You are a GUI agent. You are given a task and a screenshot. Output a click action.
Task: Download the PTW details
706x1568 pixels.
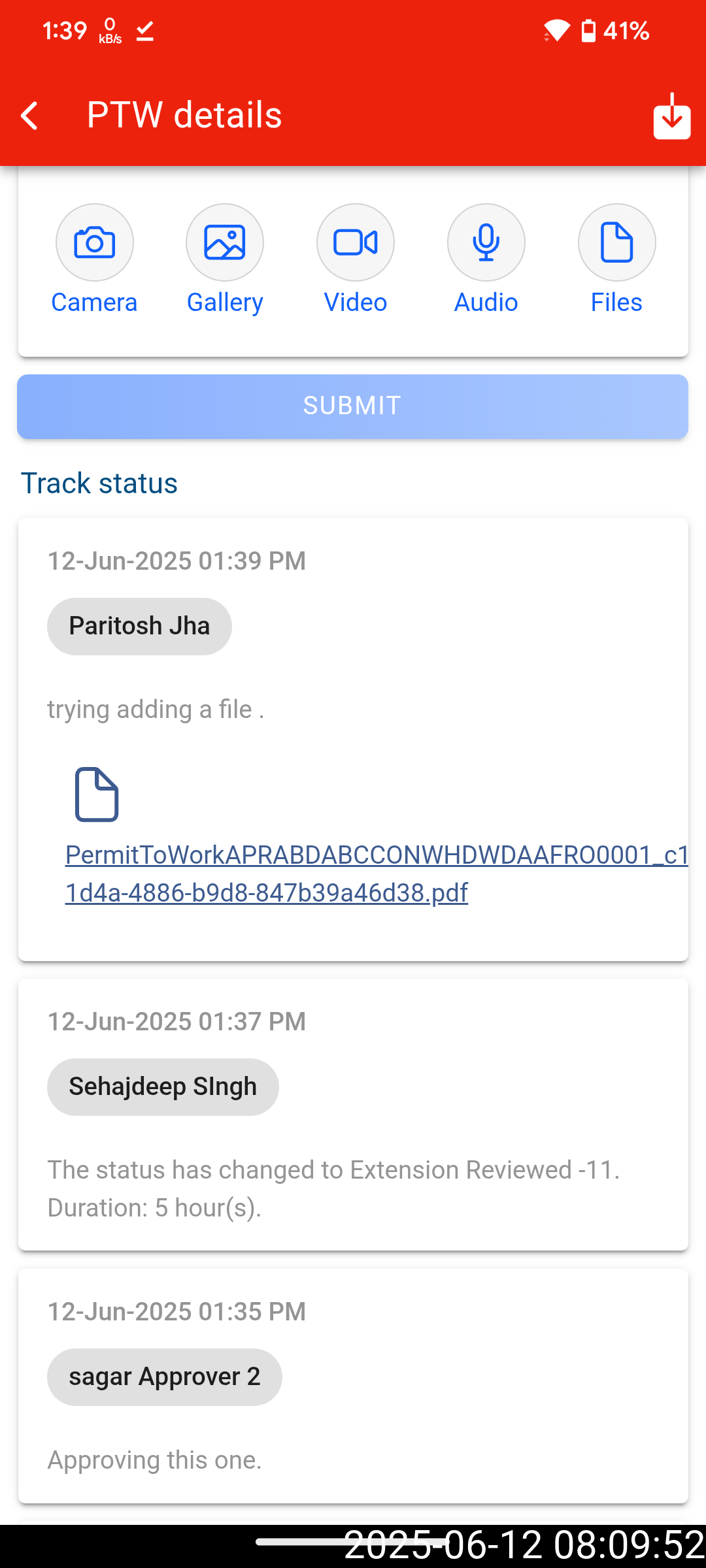671,116
